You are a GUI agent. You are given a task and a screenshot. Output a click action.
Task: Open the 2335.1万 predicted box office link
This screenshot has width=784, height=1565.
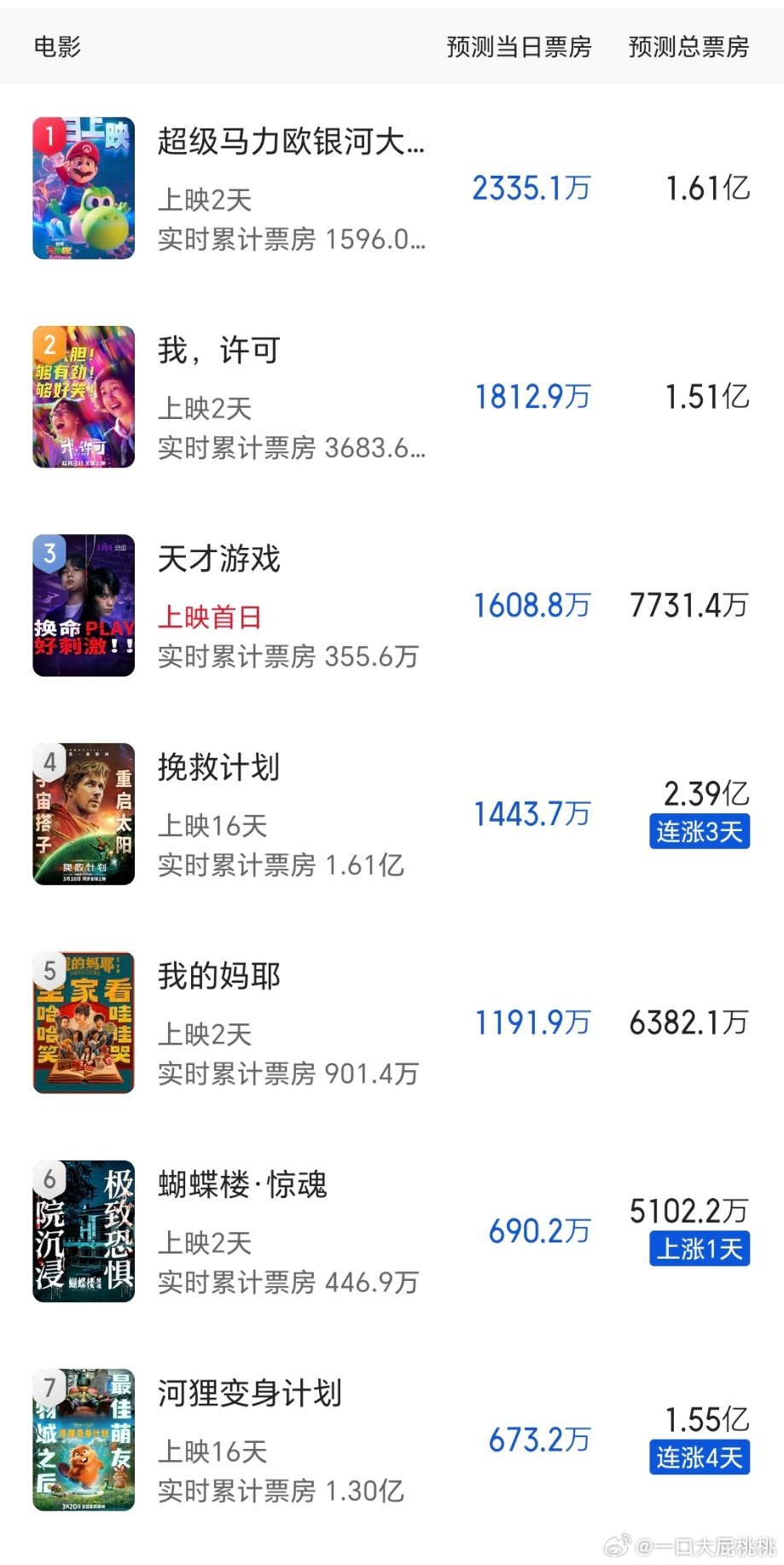click(x=532, y=189)
